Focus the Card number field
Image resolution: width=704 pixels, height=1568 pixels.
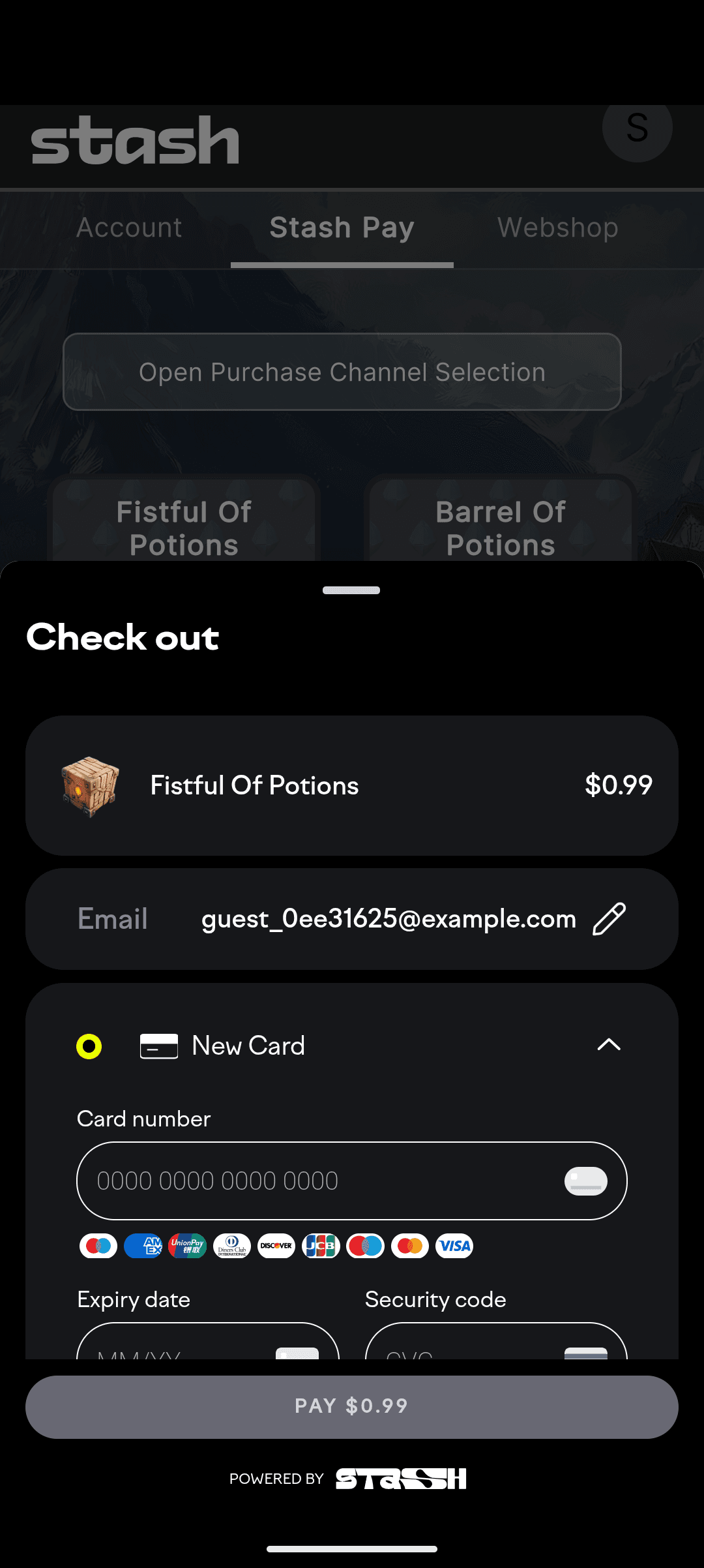326,1181
